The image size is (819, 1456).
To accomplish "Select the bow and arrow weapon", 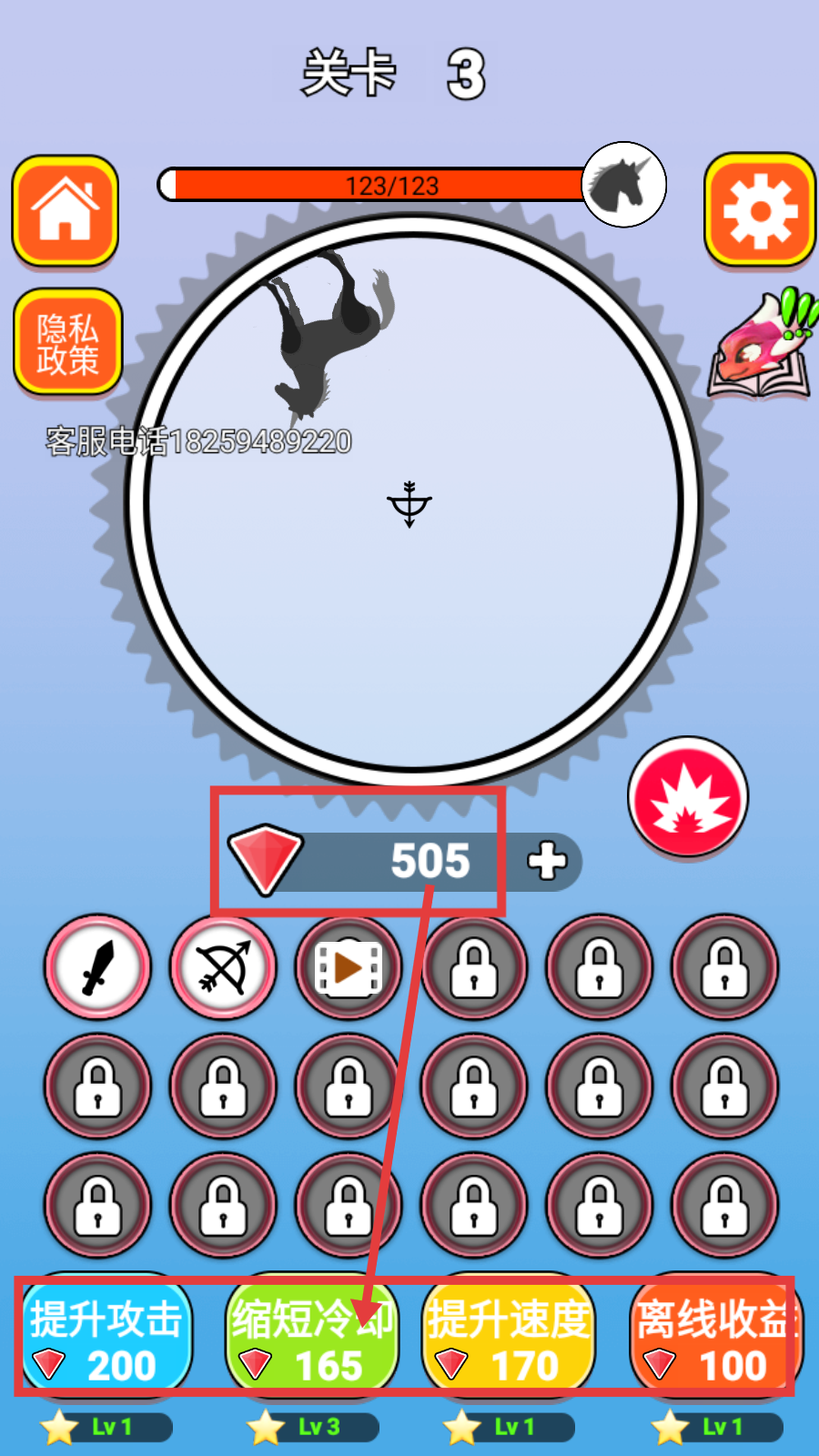I will [223, 966].
